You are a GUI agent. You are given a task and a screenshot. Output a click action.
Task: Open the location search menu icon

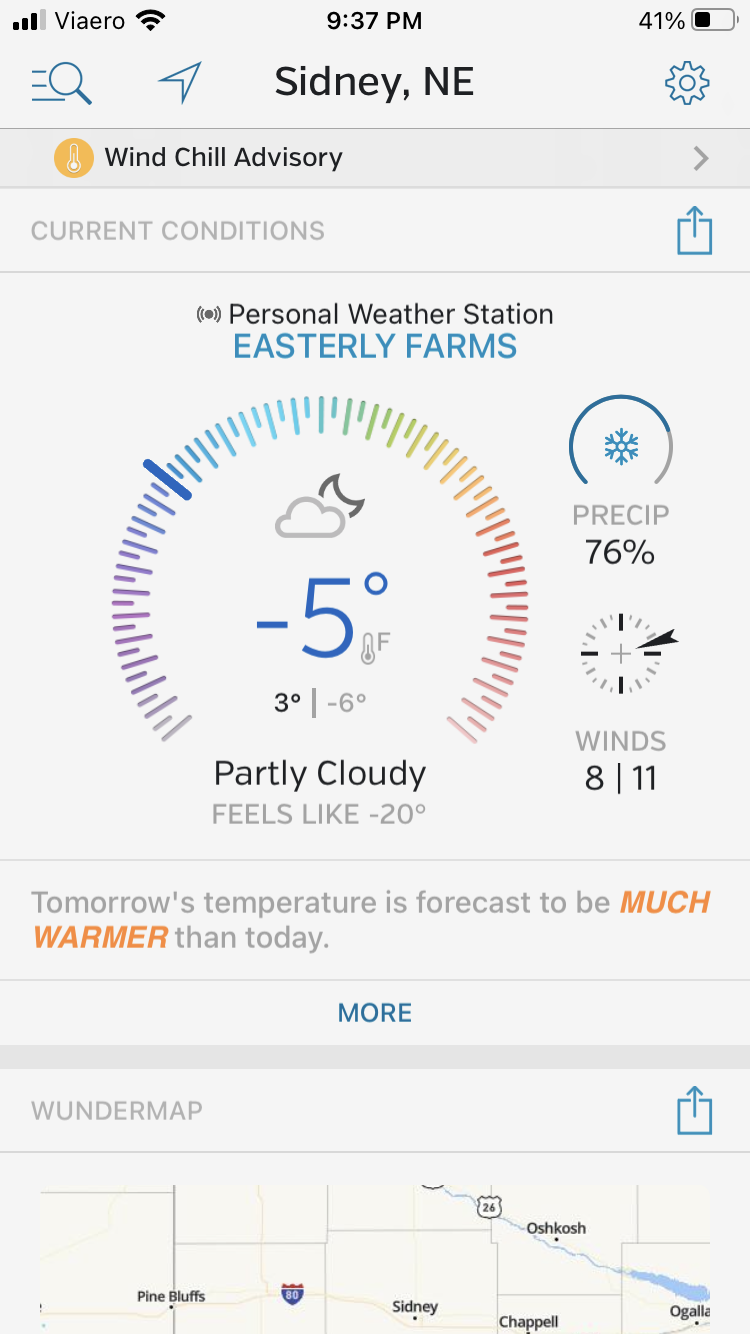tap(62, 83)
